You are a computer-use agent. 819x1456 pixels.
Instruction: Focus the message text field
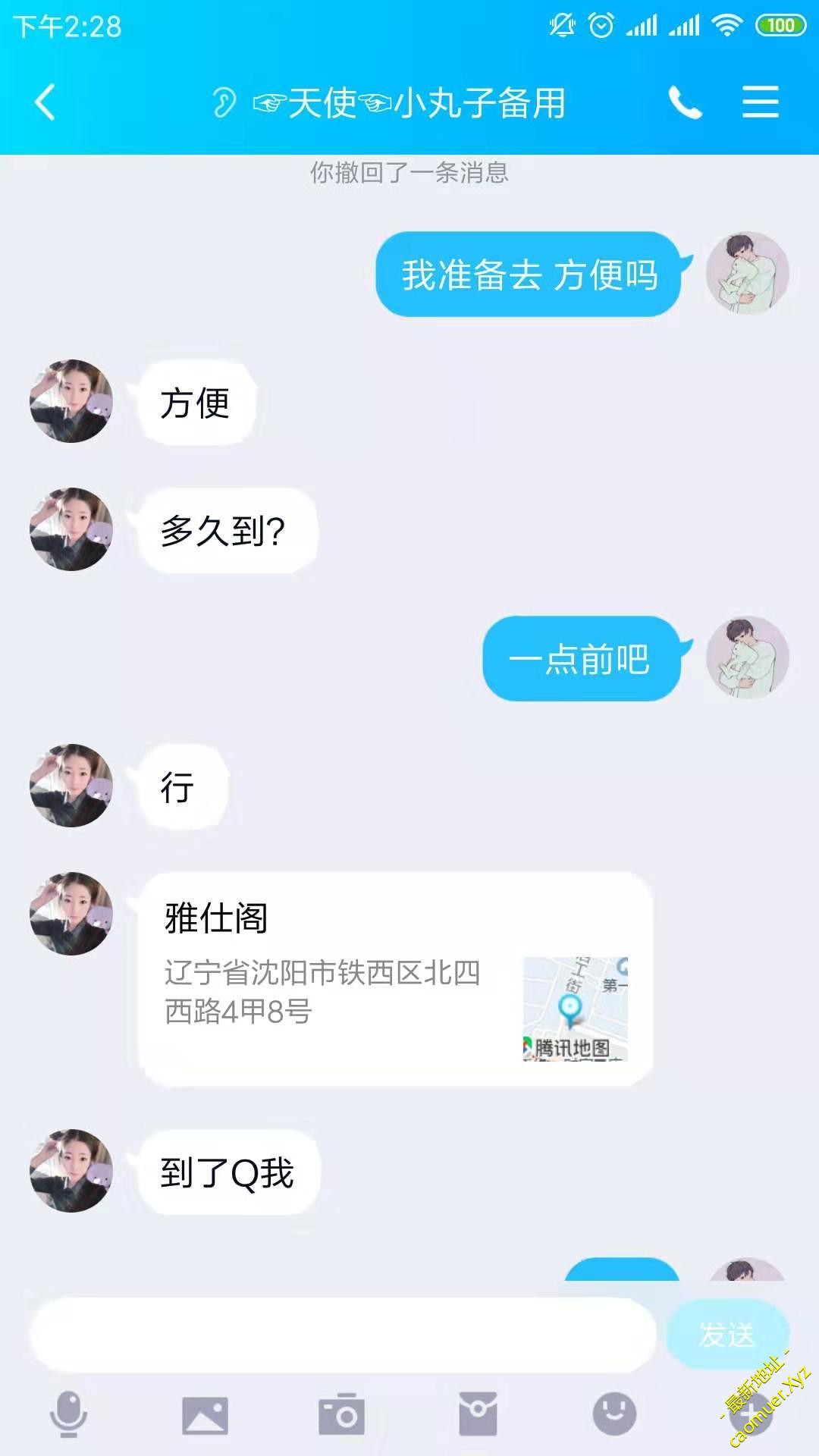click(343, 1335)
